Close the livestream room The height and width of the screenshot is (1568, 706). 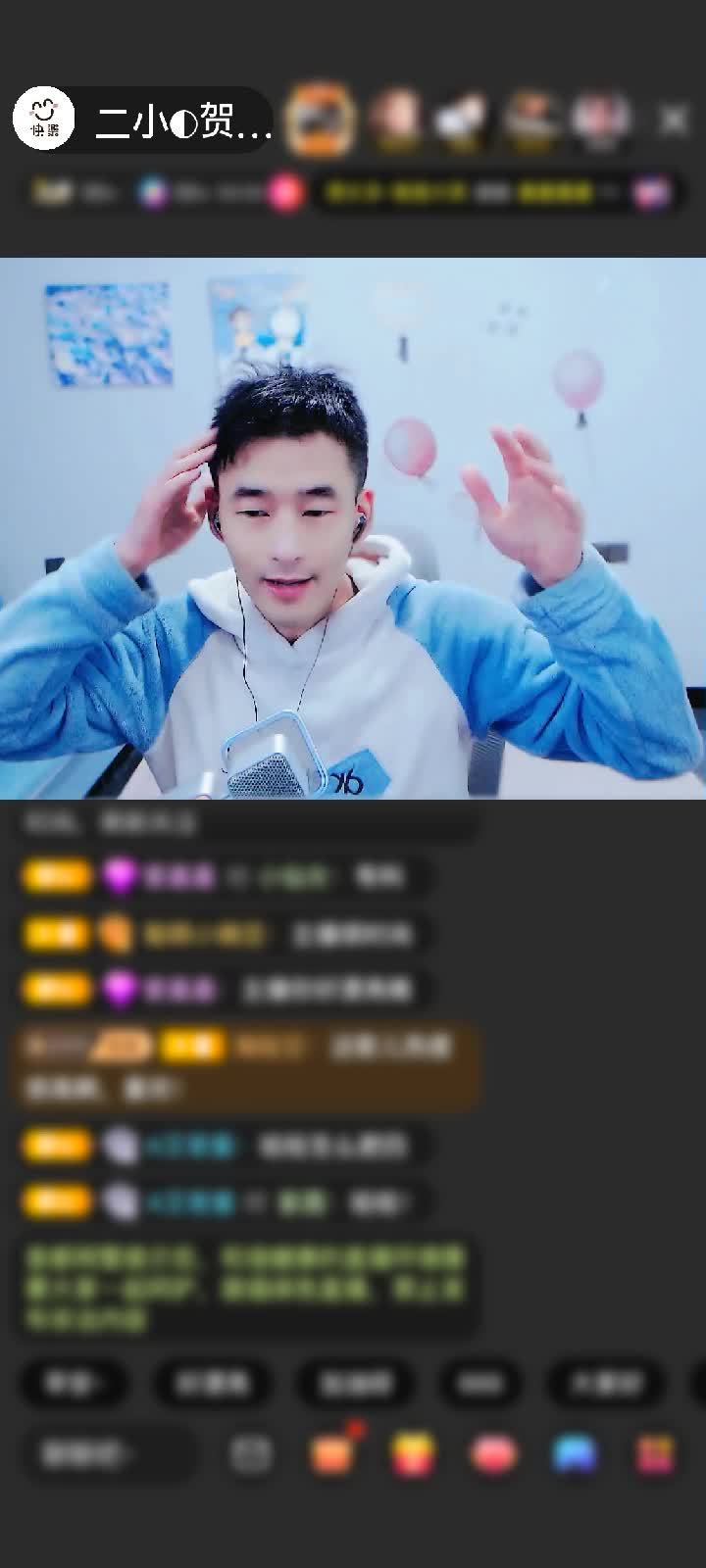(x=673, y=121)
